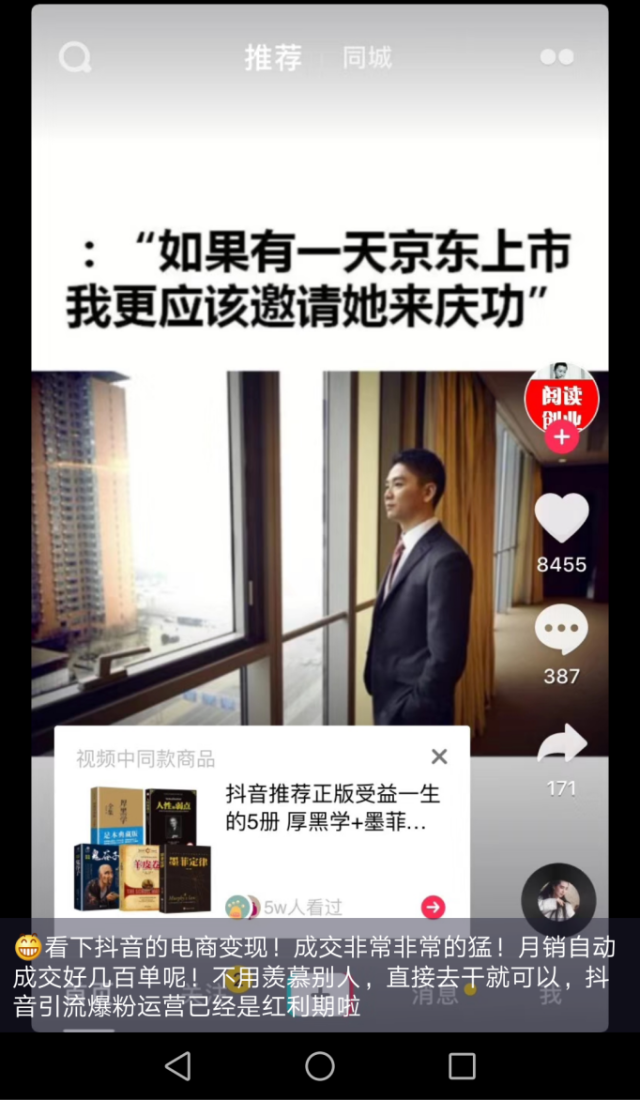640x1100 pixels.
Task: Open the spinning music disc
Action: pyautogui.click(x=558, y=899)
